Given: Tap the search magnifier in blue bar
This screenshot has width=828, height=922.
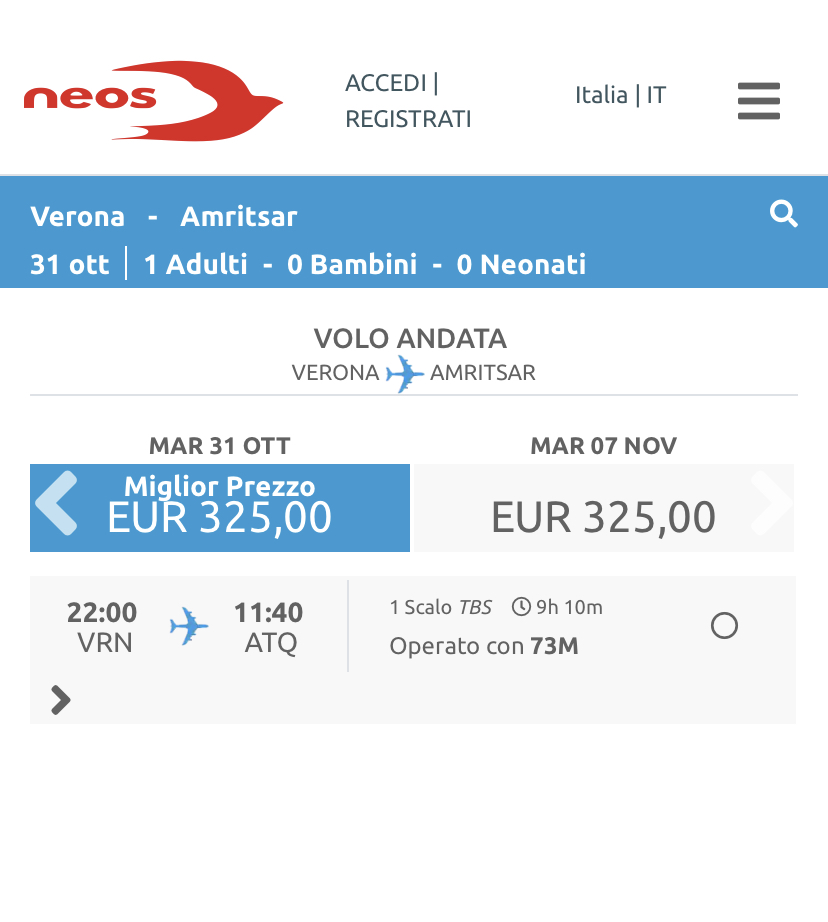Looking at the screenshot, I should (784, 214).
